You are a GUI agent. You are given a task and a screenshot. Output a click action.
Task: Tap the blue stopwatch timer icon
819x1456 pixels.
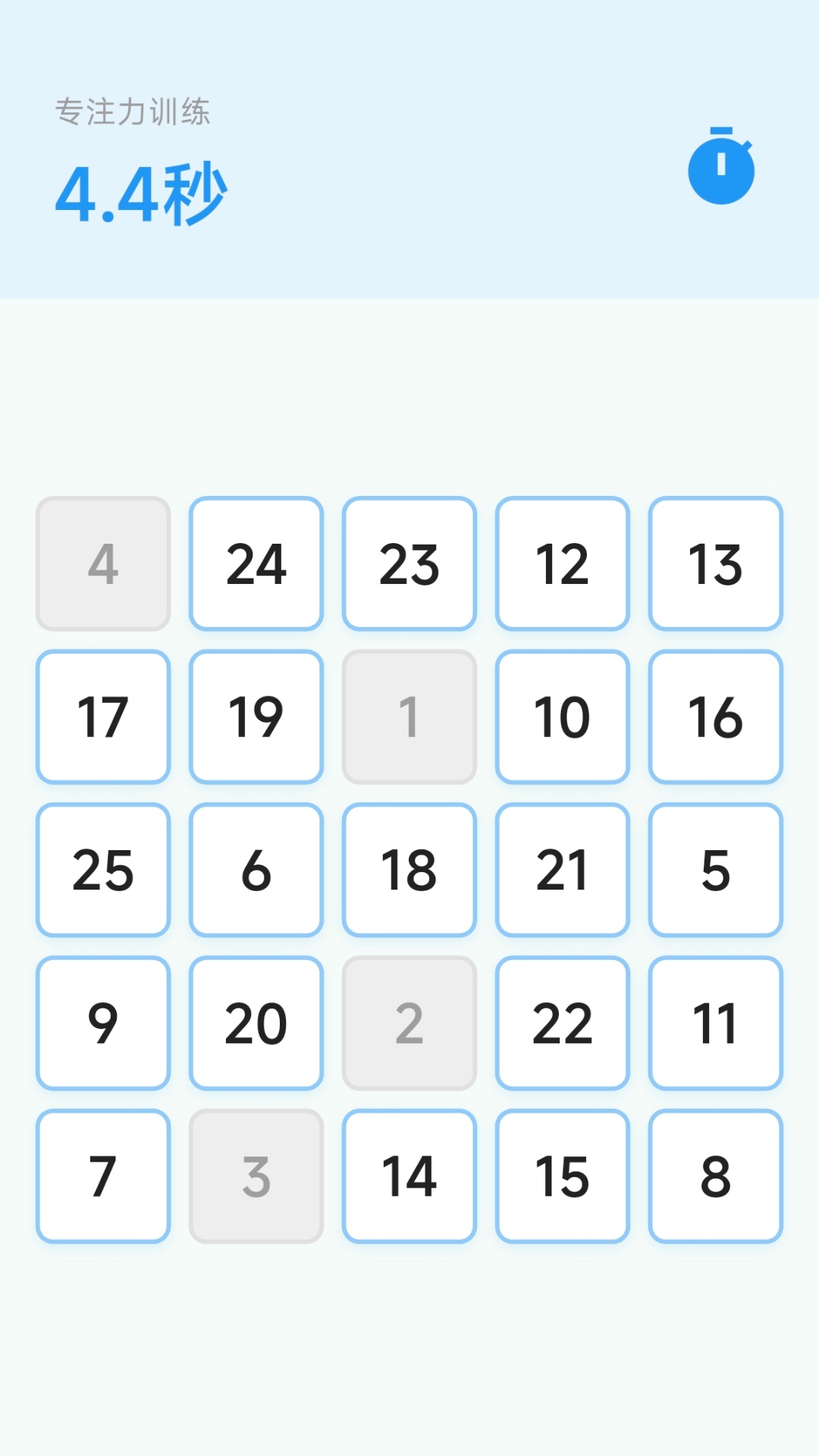pos(720,167)
